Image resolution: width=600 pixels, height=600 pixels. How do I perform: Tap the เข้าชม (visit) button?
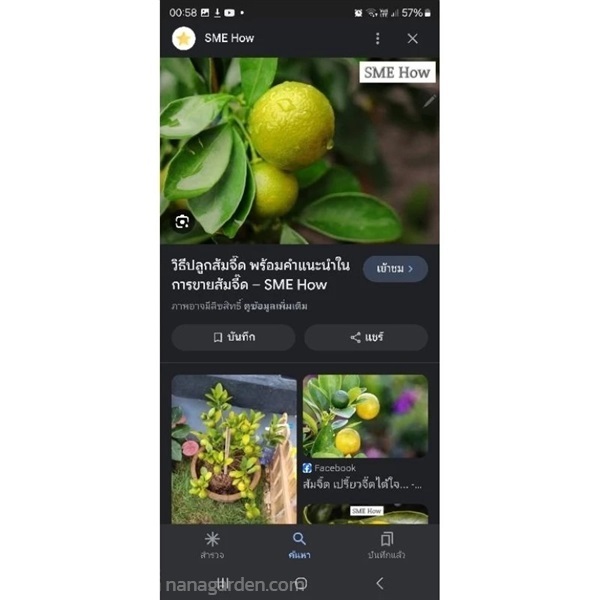pos(395,269)
